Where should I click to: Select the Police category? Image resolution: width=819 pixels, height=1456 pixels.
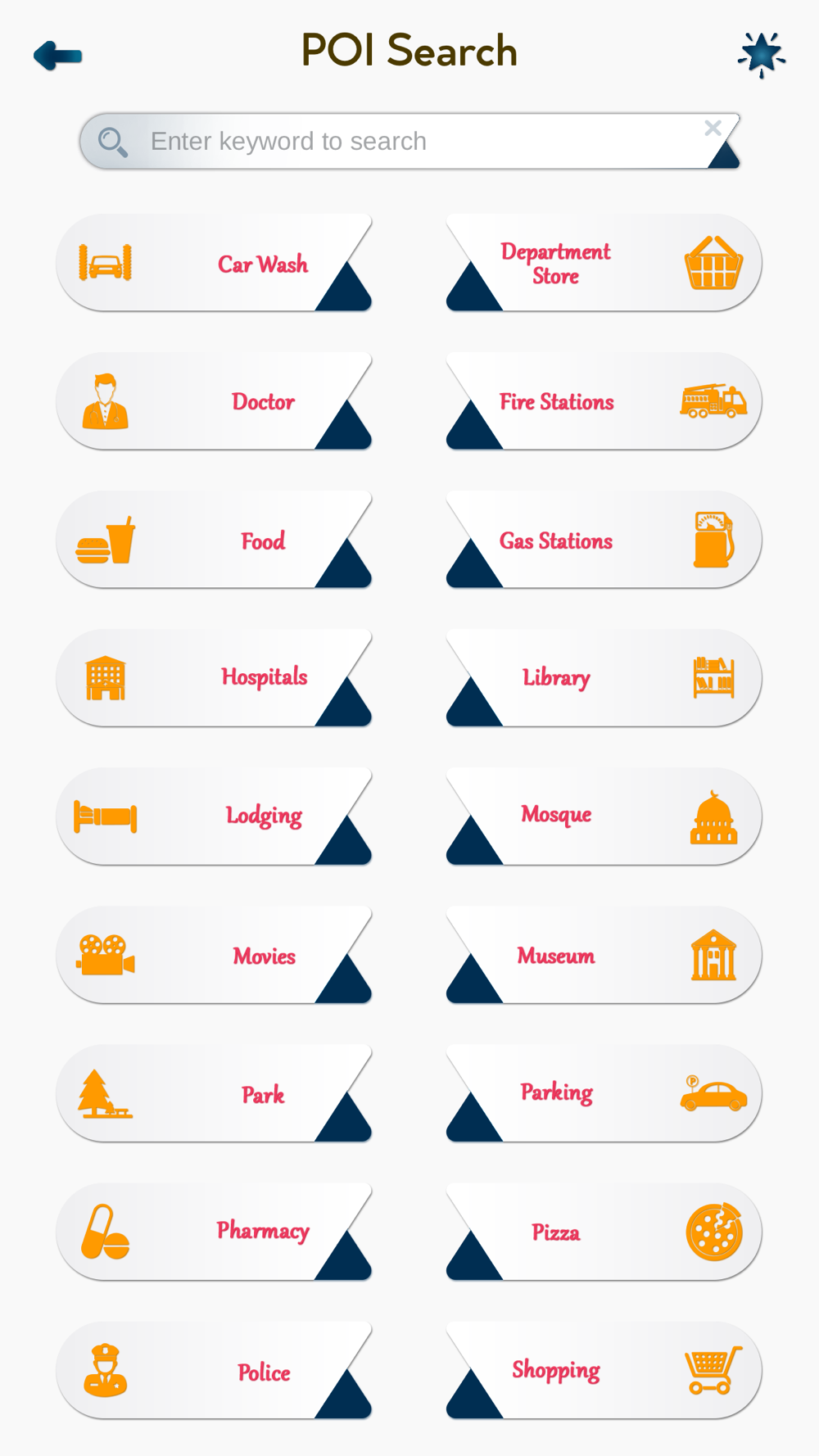pyautogui.click(x=214, y=1370)
